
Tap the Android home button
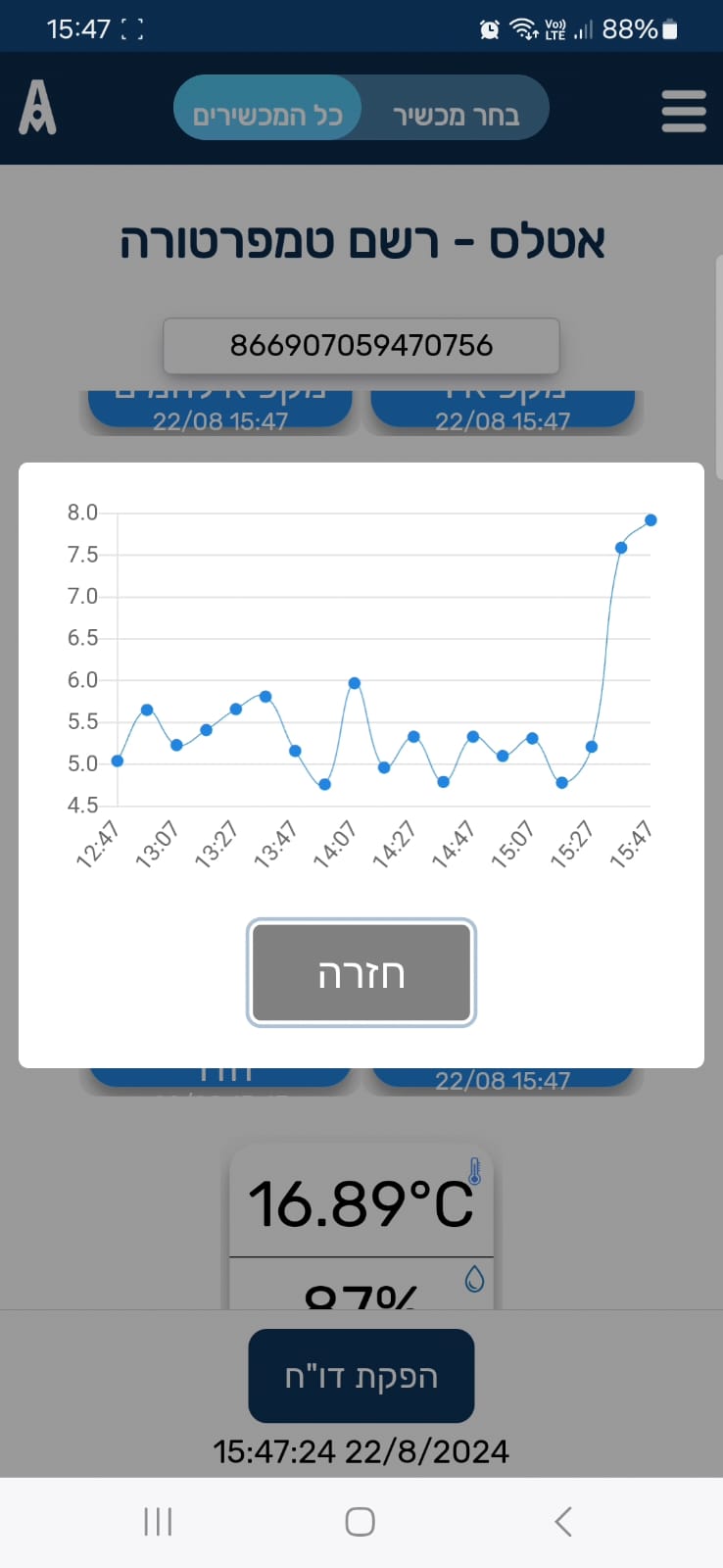click(x=360, y=1521)
